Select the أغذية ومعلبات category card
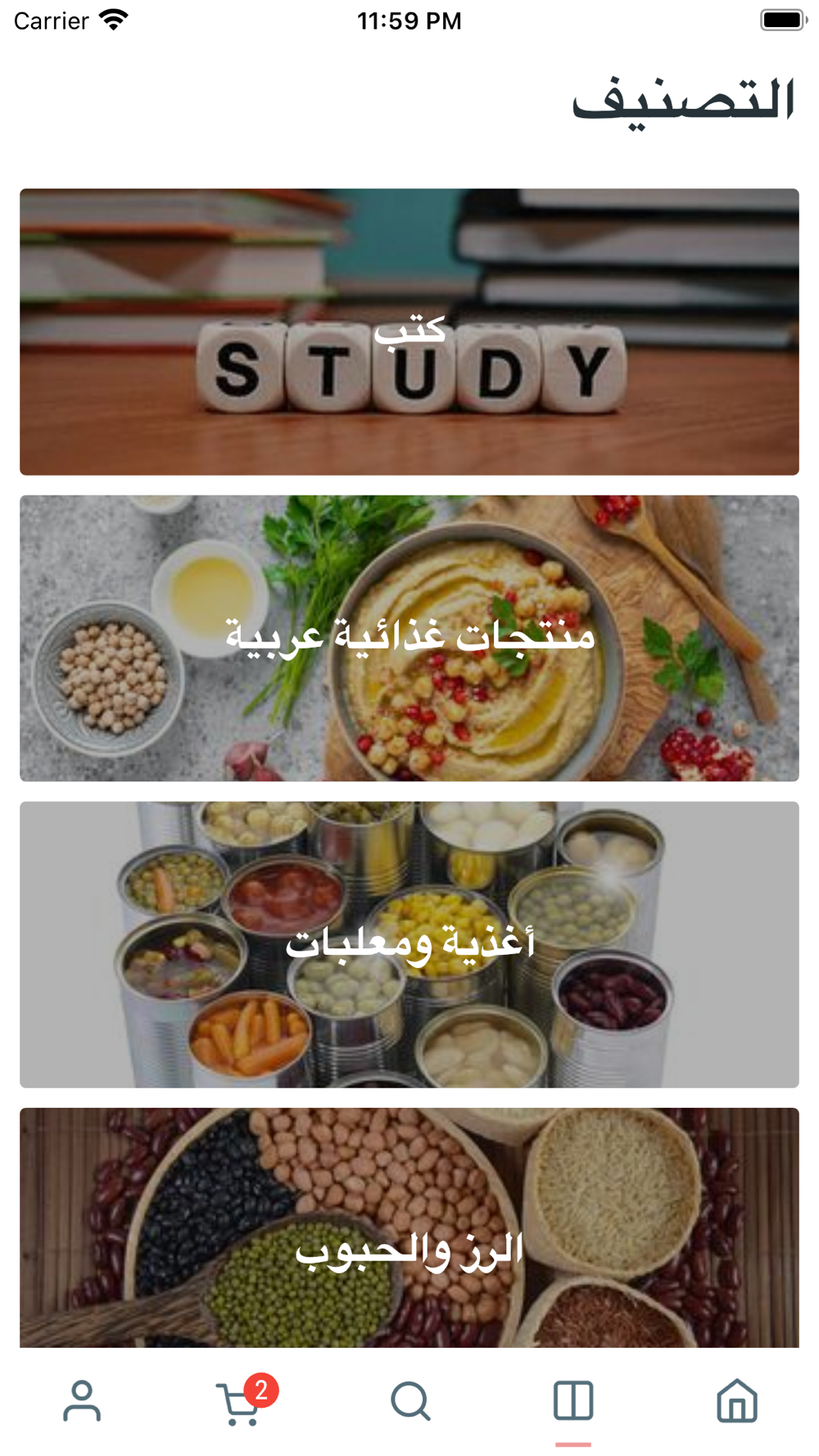Image resolution: width=819 pixels, height=1456 pixels. (409, 944)
